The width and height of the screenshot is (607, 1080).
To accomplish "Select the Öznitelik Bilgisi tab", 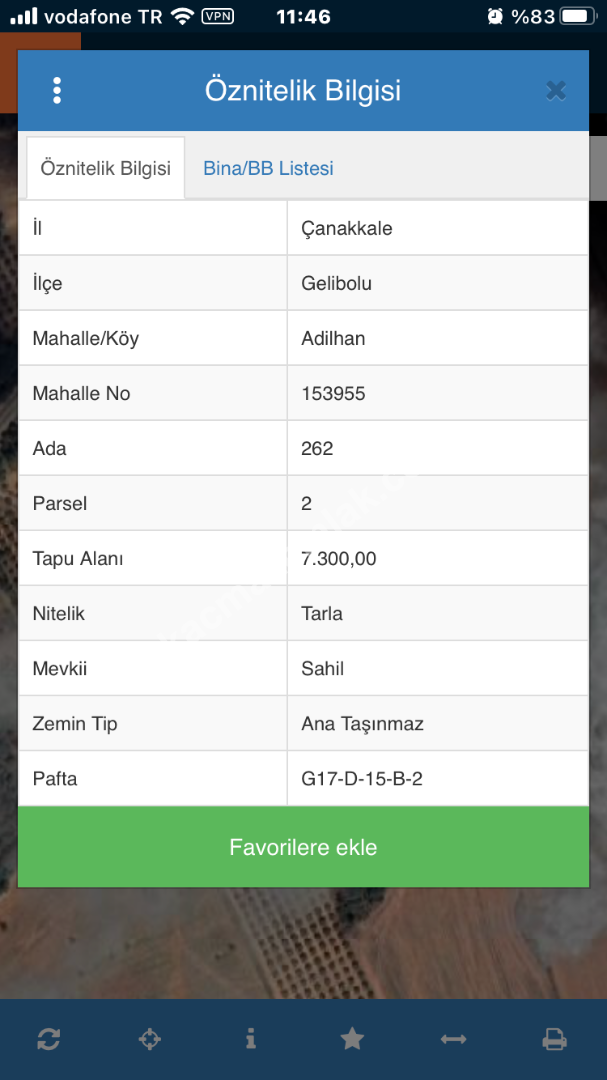I will point(105,168).
